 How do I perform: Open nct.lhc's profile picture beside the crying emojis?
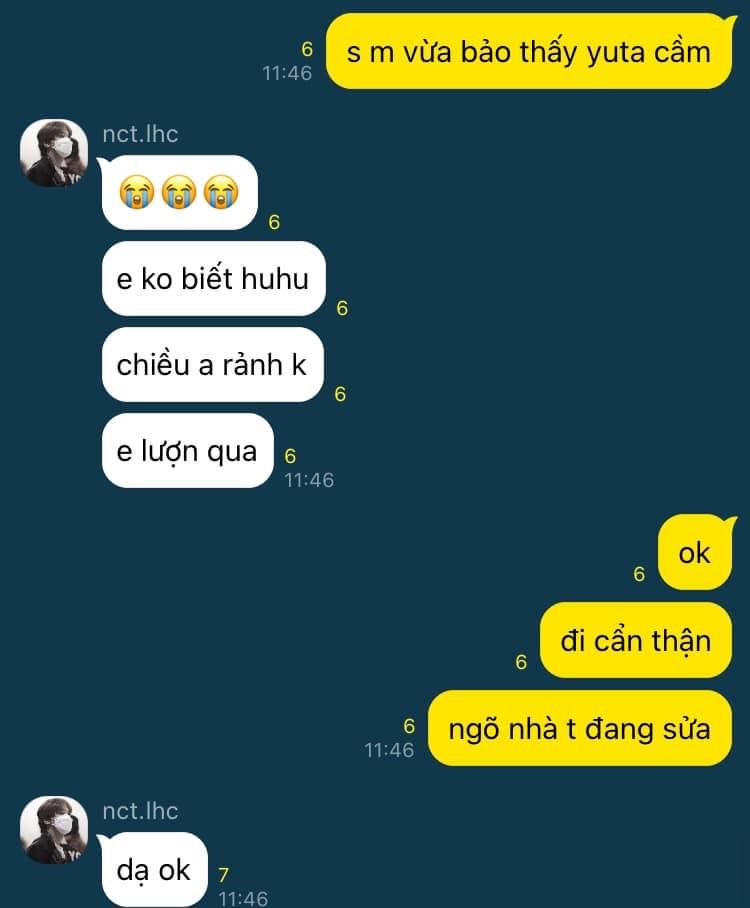coord(54,153)
